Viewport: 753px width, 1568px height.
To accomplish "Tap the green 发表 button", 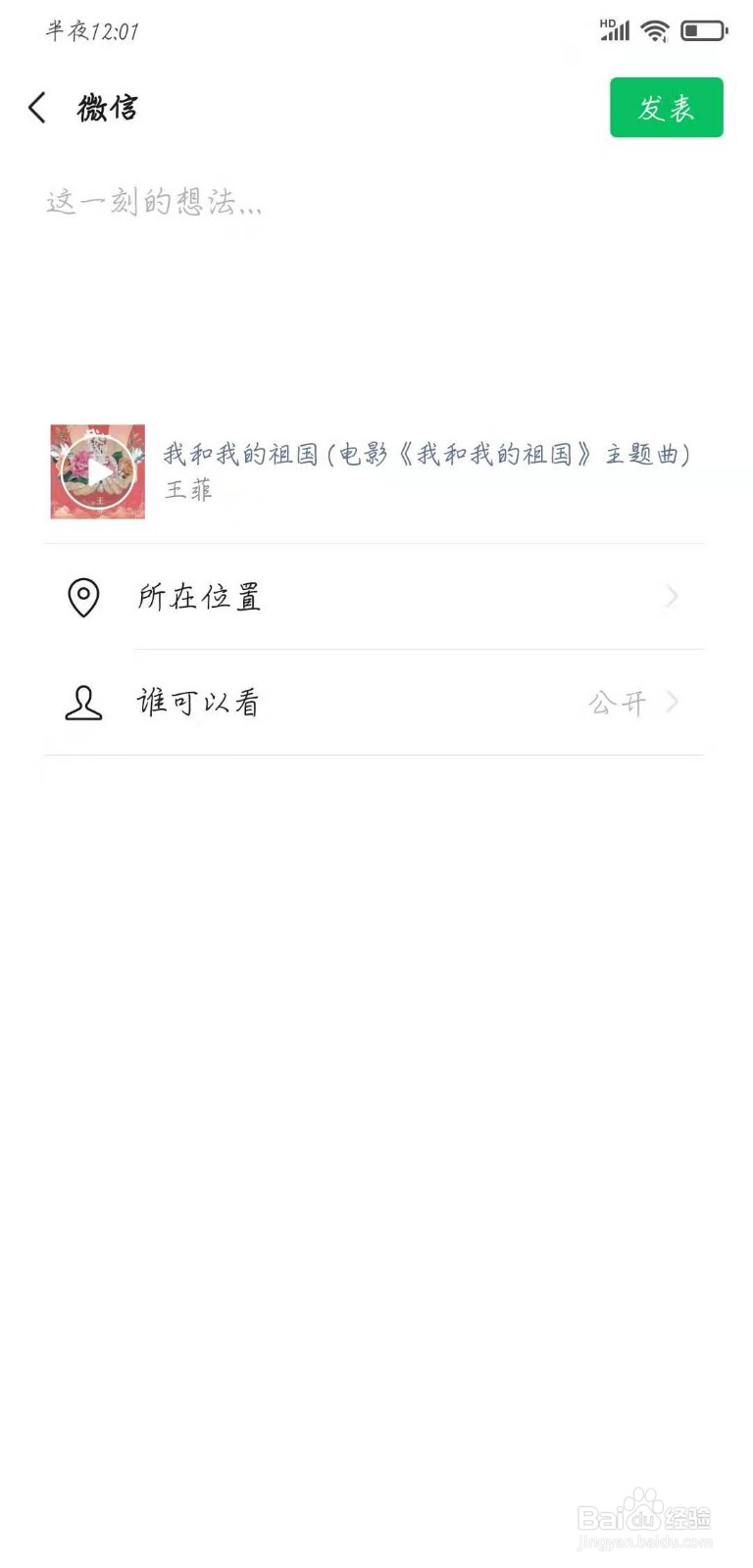I will point(666,107).
